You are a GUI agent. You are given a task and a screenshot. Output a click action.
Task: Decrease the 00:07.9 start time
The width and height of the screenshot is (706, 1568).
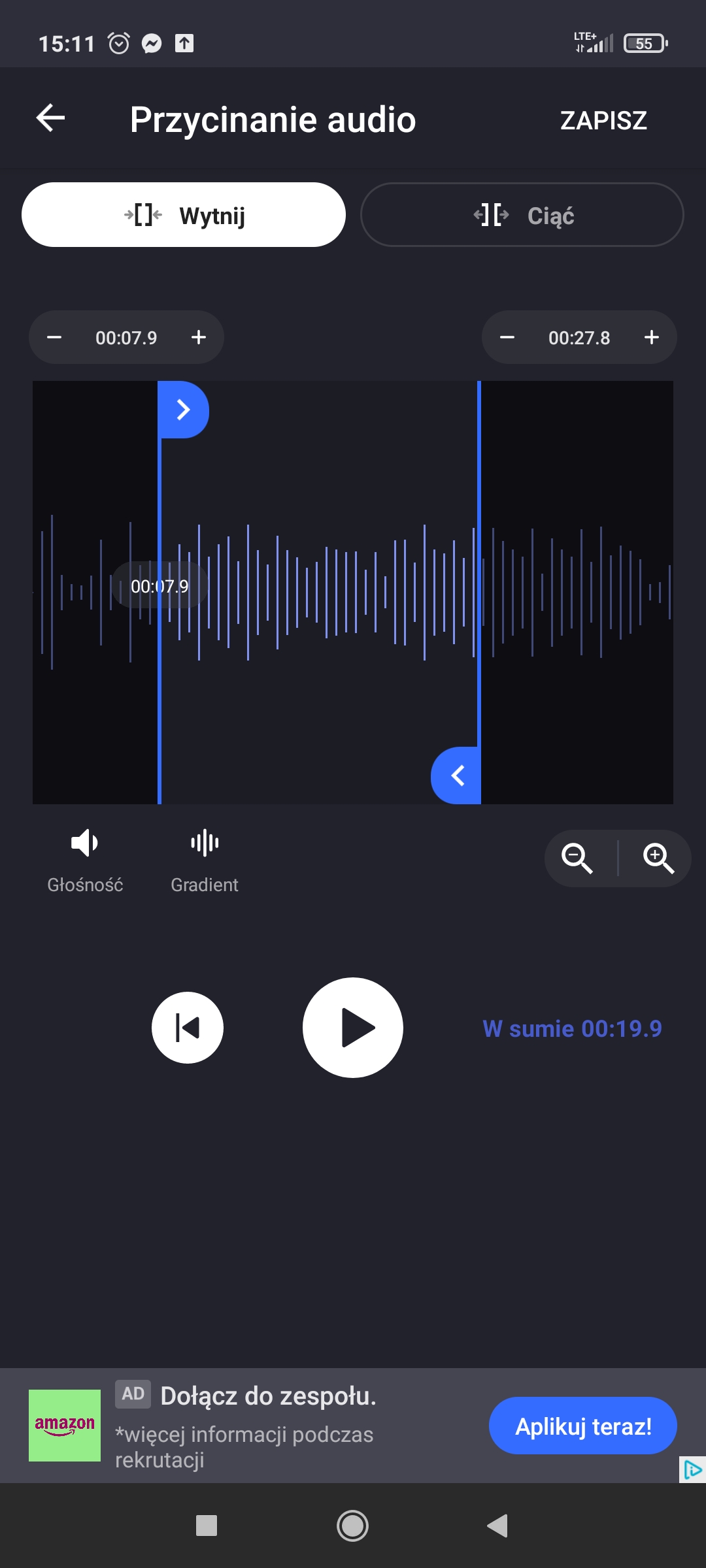pyautogui.click(x=54, y=337)
